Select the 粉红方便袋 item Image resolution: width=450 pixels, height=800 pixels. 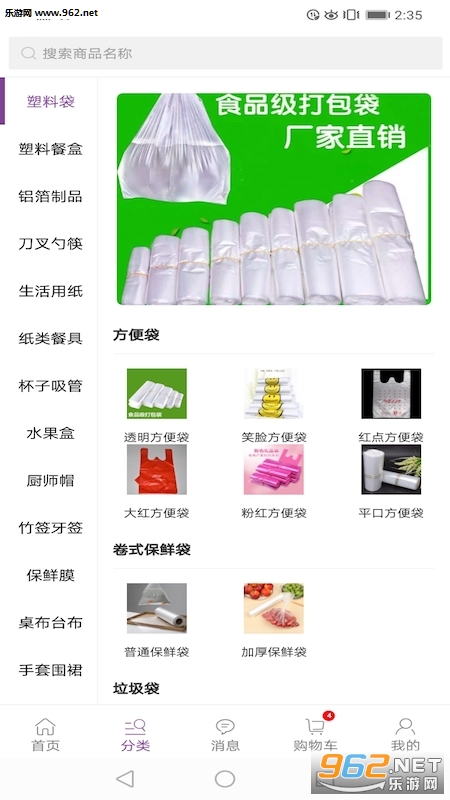click(x=273, y=482)
